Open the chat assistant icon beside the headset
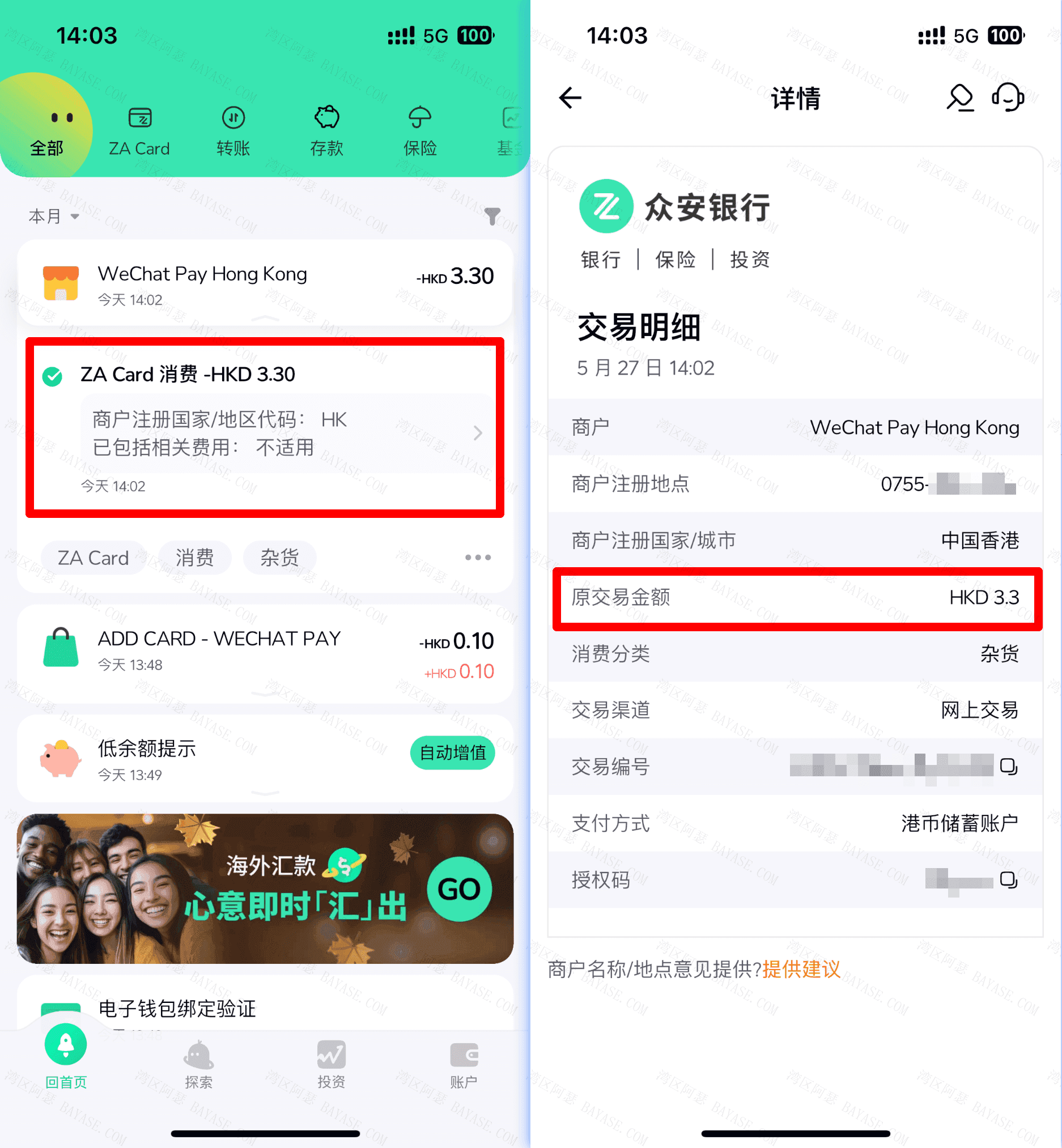Screen dimensions: 1062x1148 [959, 97]
